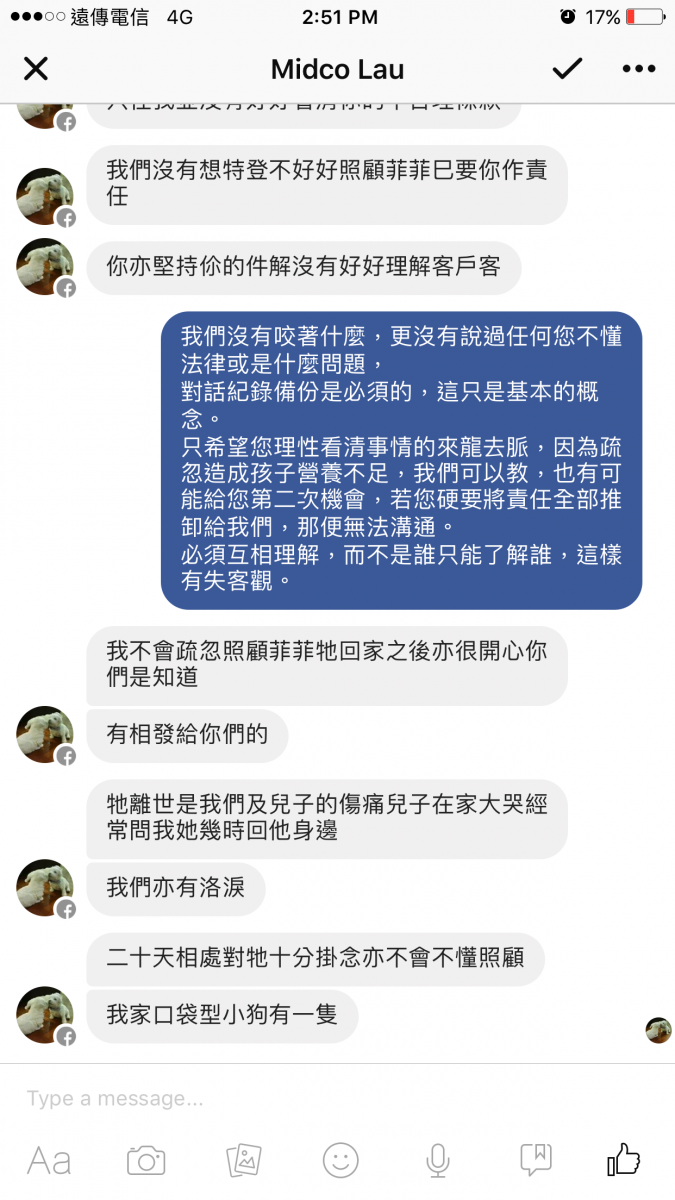Open the photo gallery picker
675x1200 pixels.
[244, 1160]
